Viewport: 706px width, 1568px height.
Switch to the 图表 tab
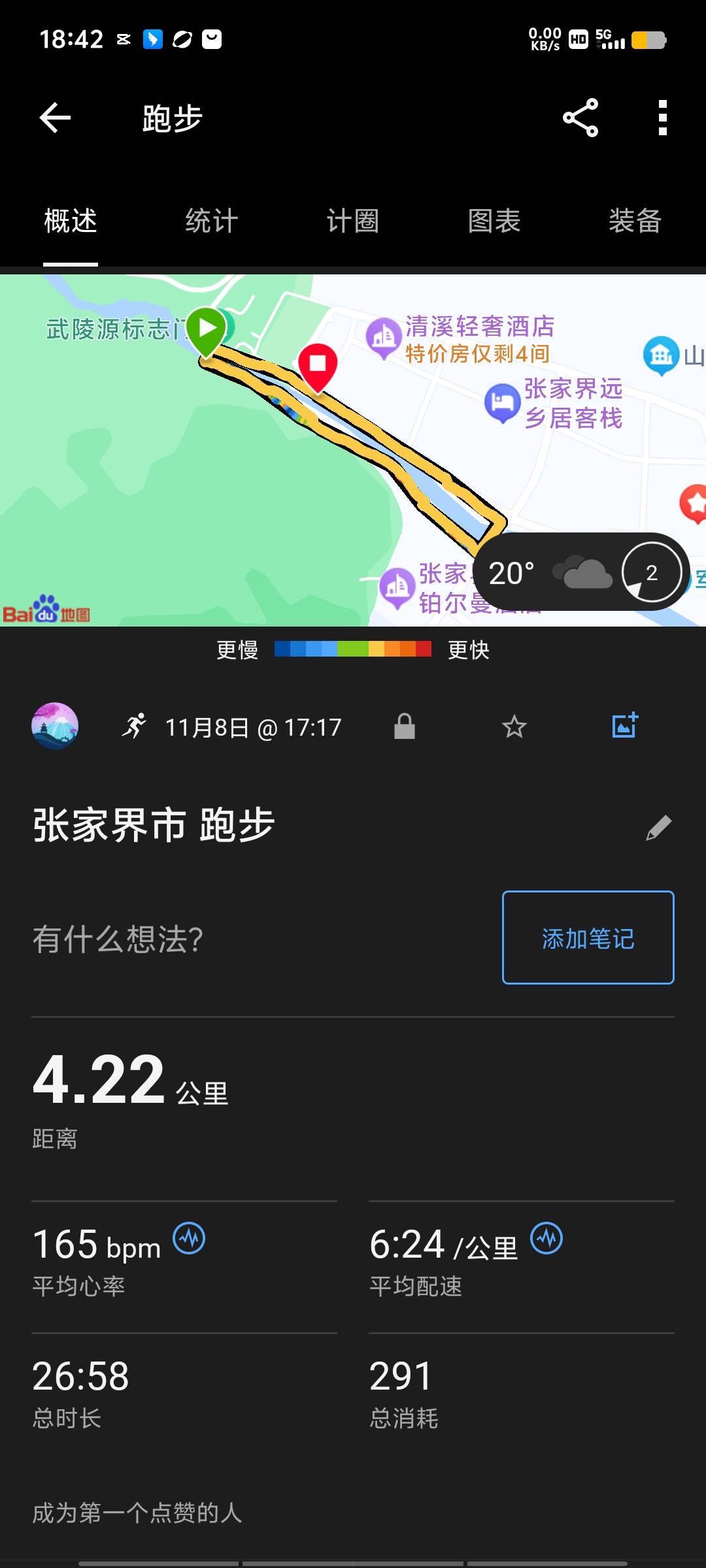tap(494, 221)
